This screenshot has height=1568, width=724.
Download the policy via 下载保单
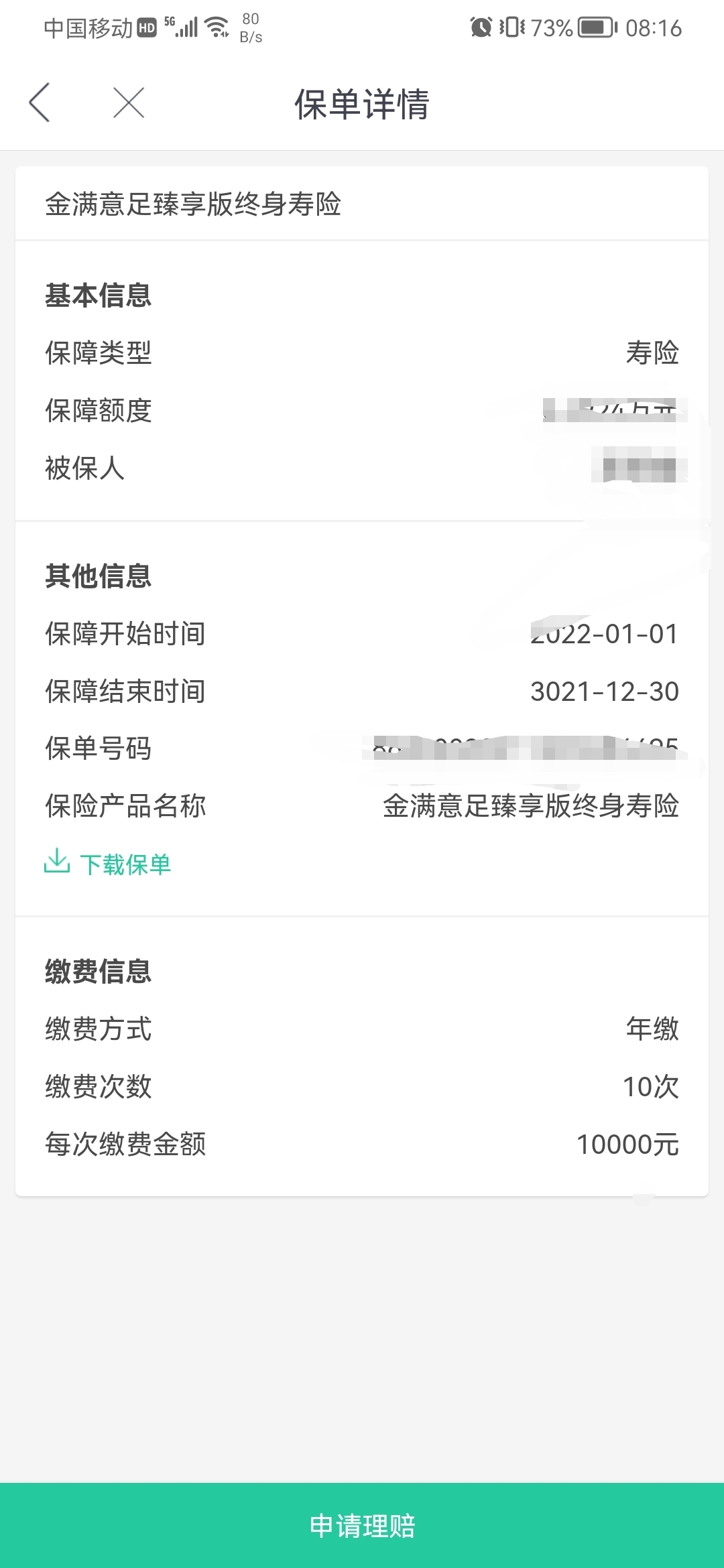[108, 864]
